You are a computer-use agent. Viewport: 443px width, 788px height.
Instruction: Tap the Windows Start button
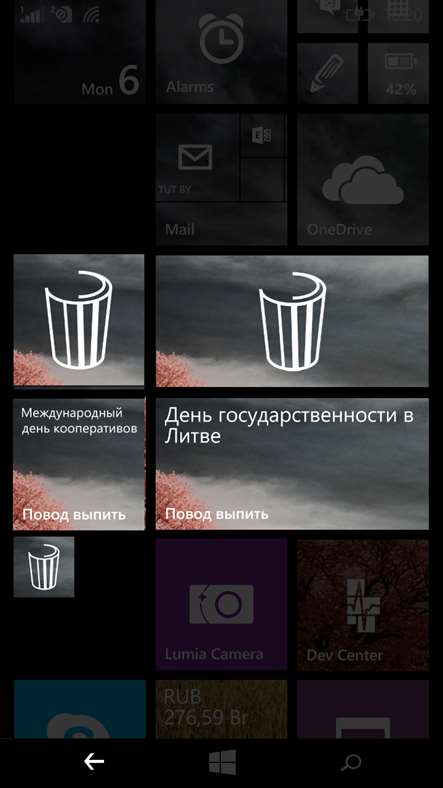pyautogui.click(x=223, y=762)
